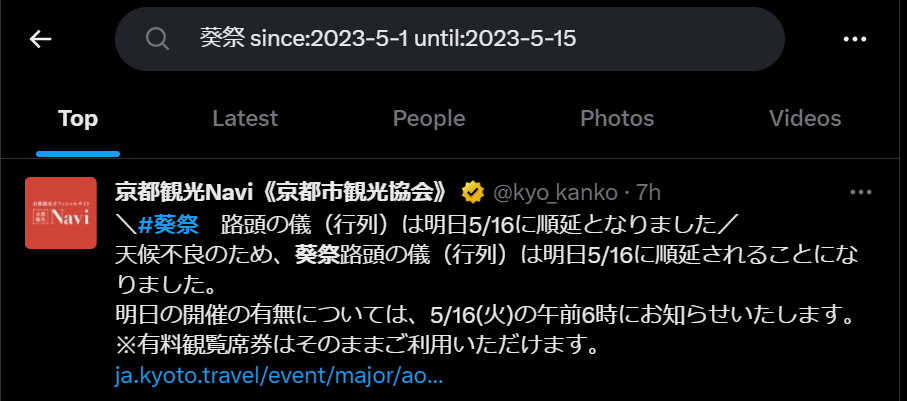Image resolution: width=907 pixels, height=401 pixels.
Task: Open 京都観光Navi profile avatar
Action: 60,213
